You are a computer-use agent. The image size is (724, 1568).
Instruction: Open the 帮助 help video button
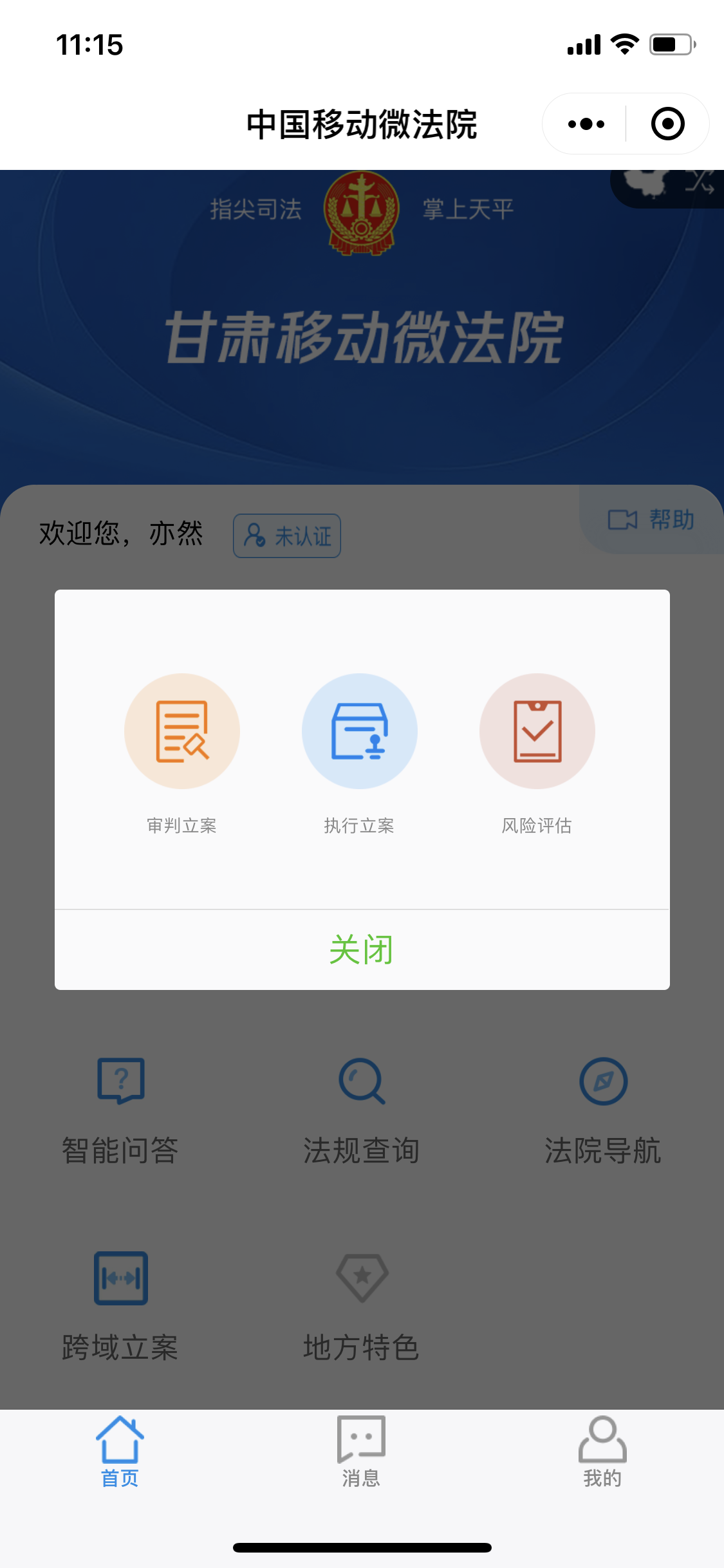click(x=651, y=519)
